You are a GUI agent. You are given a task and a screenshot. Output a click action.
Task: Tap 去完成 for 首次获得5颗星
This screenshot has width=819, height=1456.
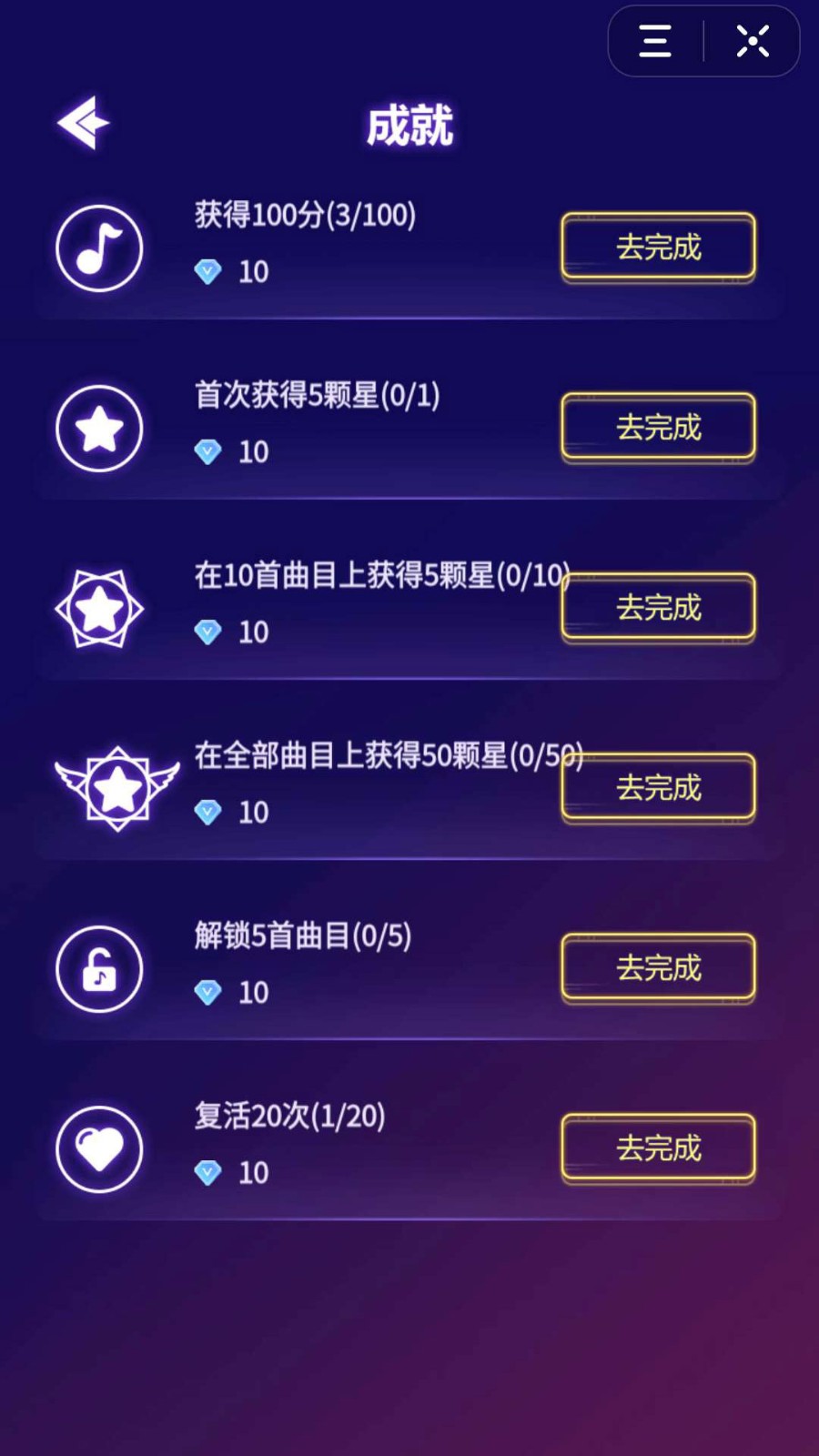click(x=658, y=427)
